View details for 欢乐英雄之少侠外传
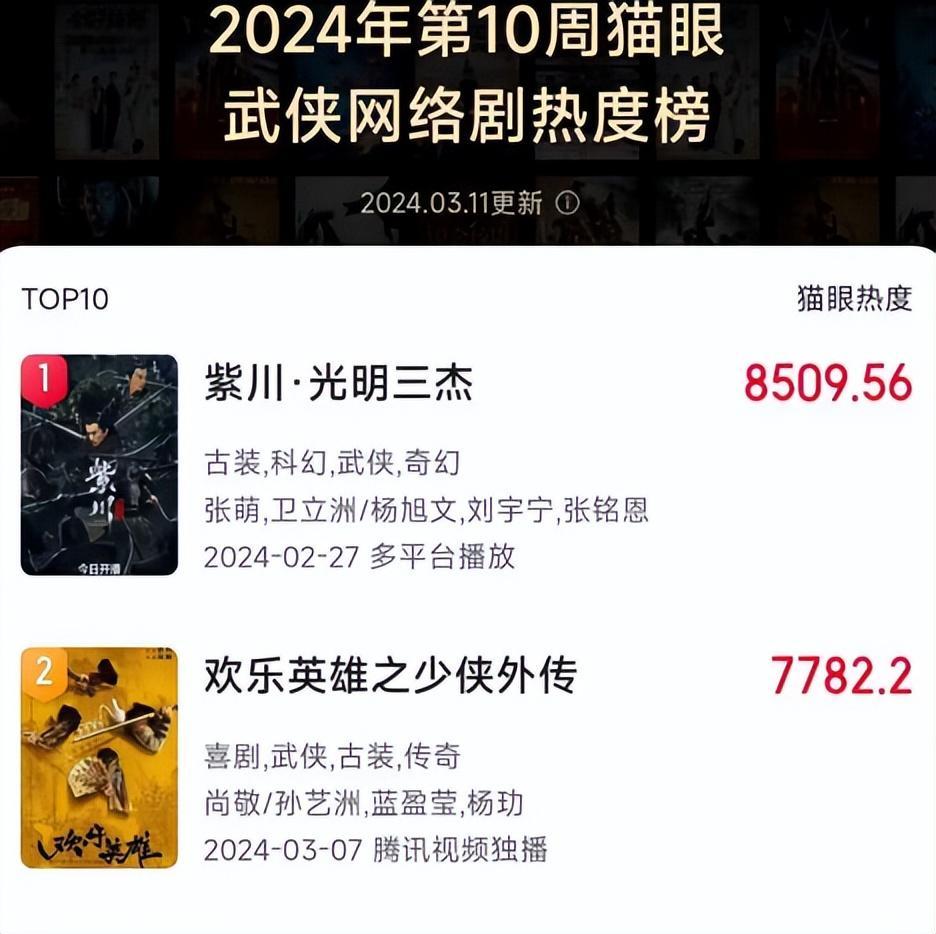Image resolution: width=936 pixels, height=934 pixels. pos(391,677)
